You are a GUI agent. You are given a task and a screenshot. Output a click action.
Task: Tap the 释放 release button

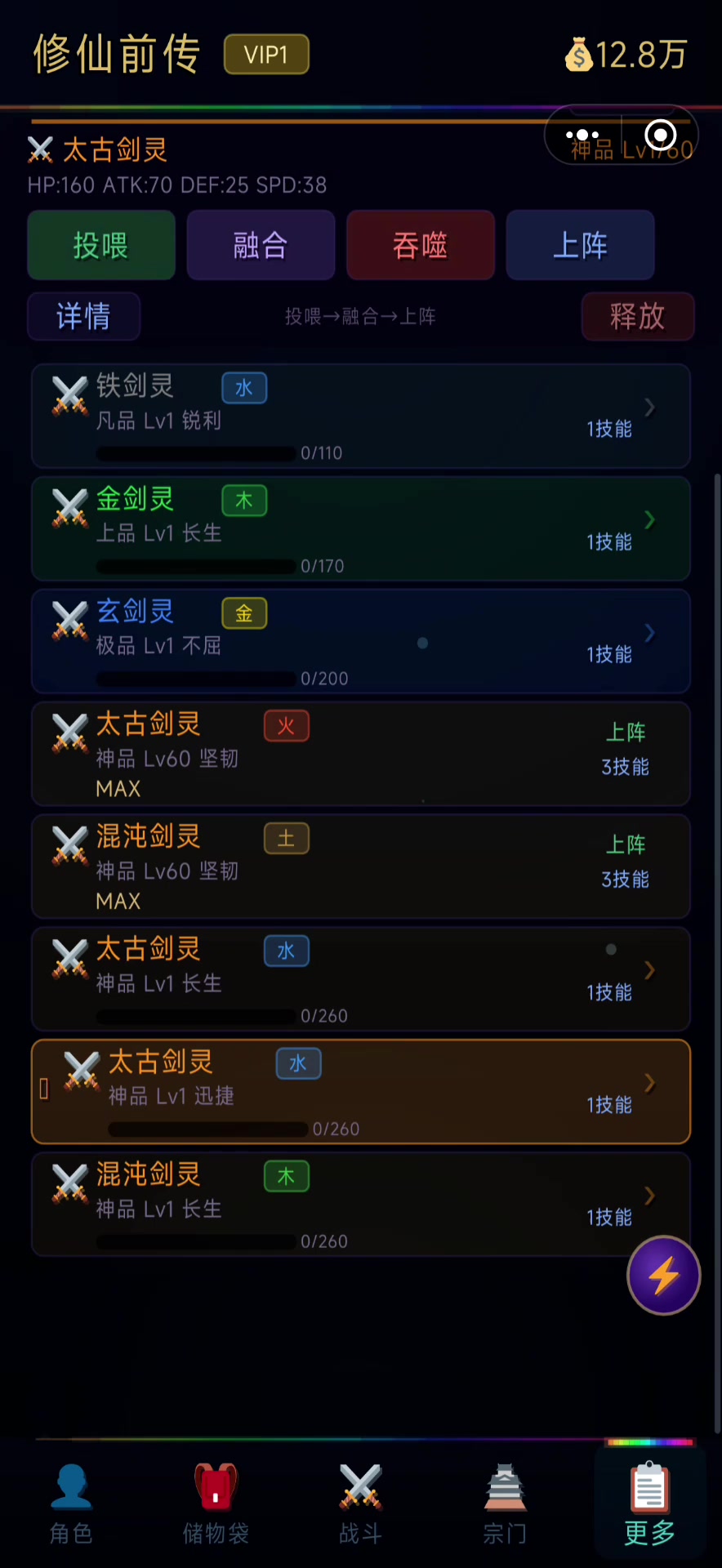[637, 316]
